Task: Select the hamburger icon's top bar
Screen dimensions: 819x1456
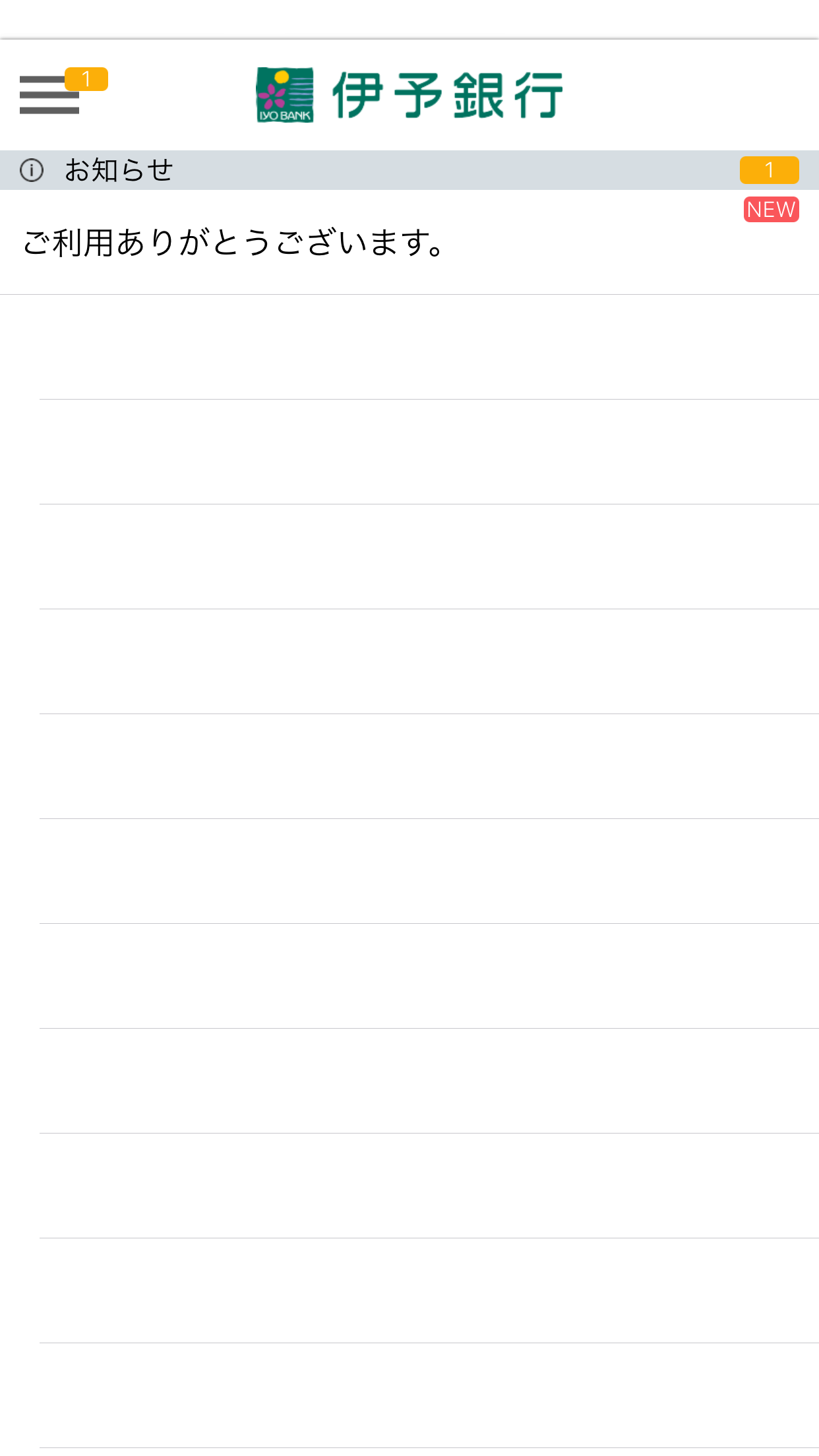Action: [49, 80]
